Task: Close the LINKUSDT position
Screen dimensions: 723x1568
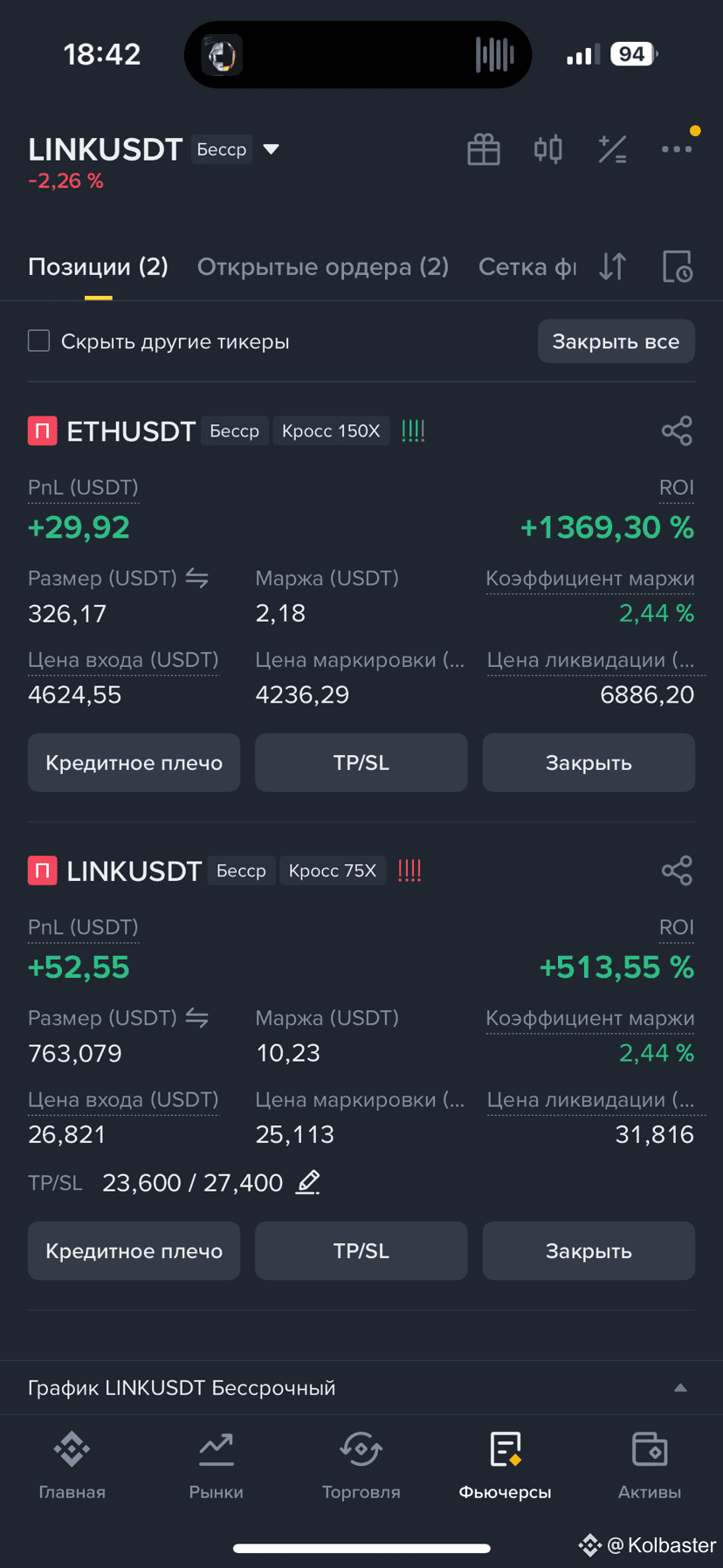Action: pyautogui.click(x=589, y=1250)
